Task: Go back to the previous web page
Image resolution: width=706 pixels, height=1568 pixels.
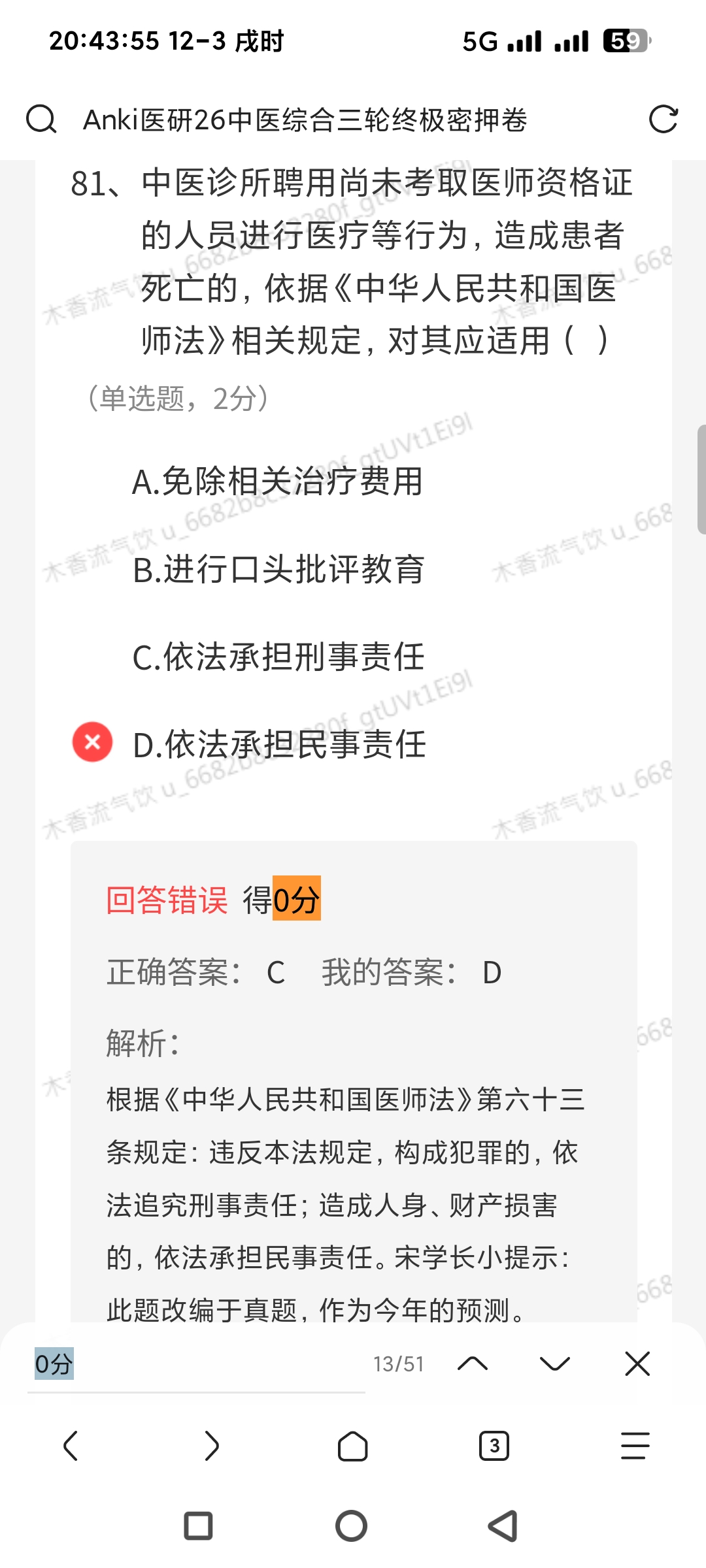Action: 71,1445
